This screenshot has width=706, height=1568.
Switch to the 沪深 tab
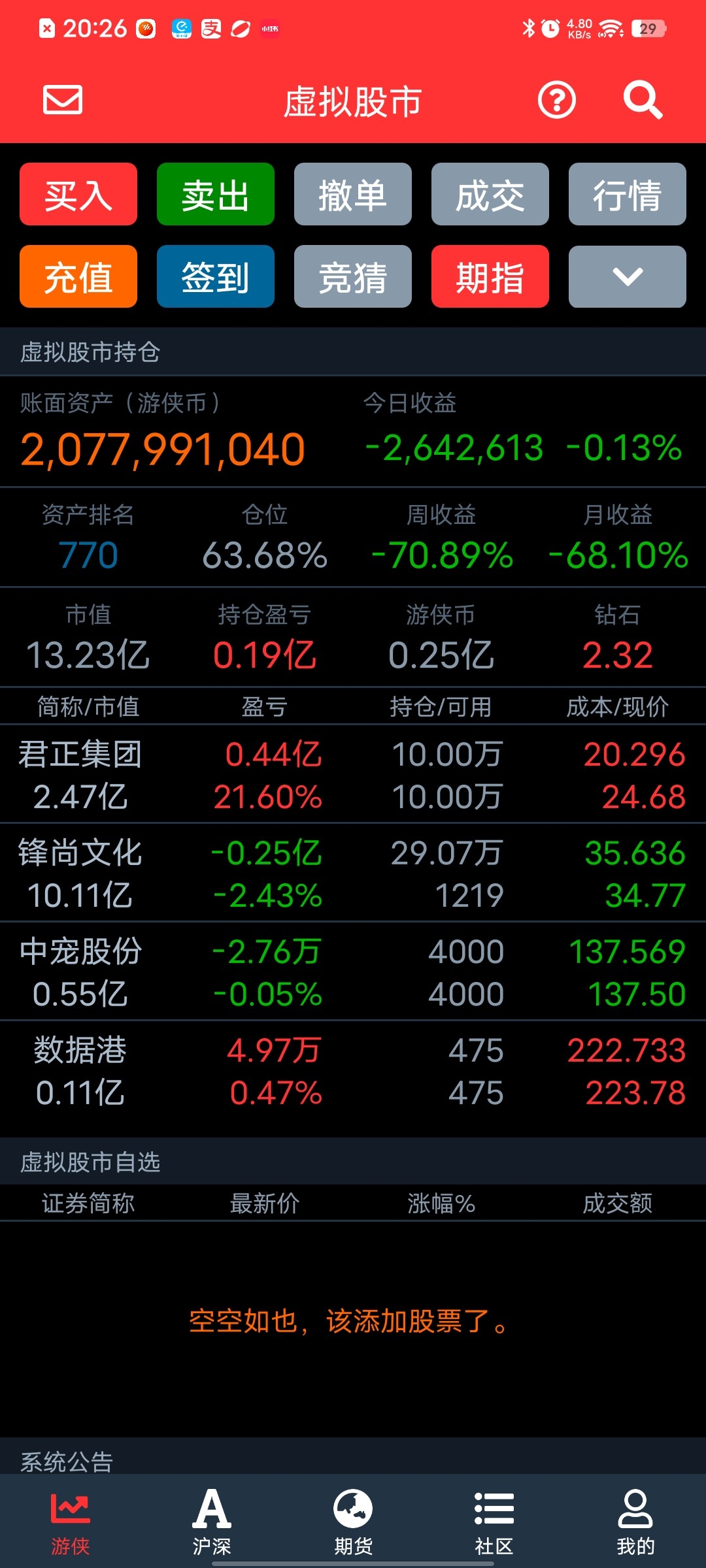212,1522
